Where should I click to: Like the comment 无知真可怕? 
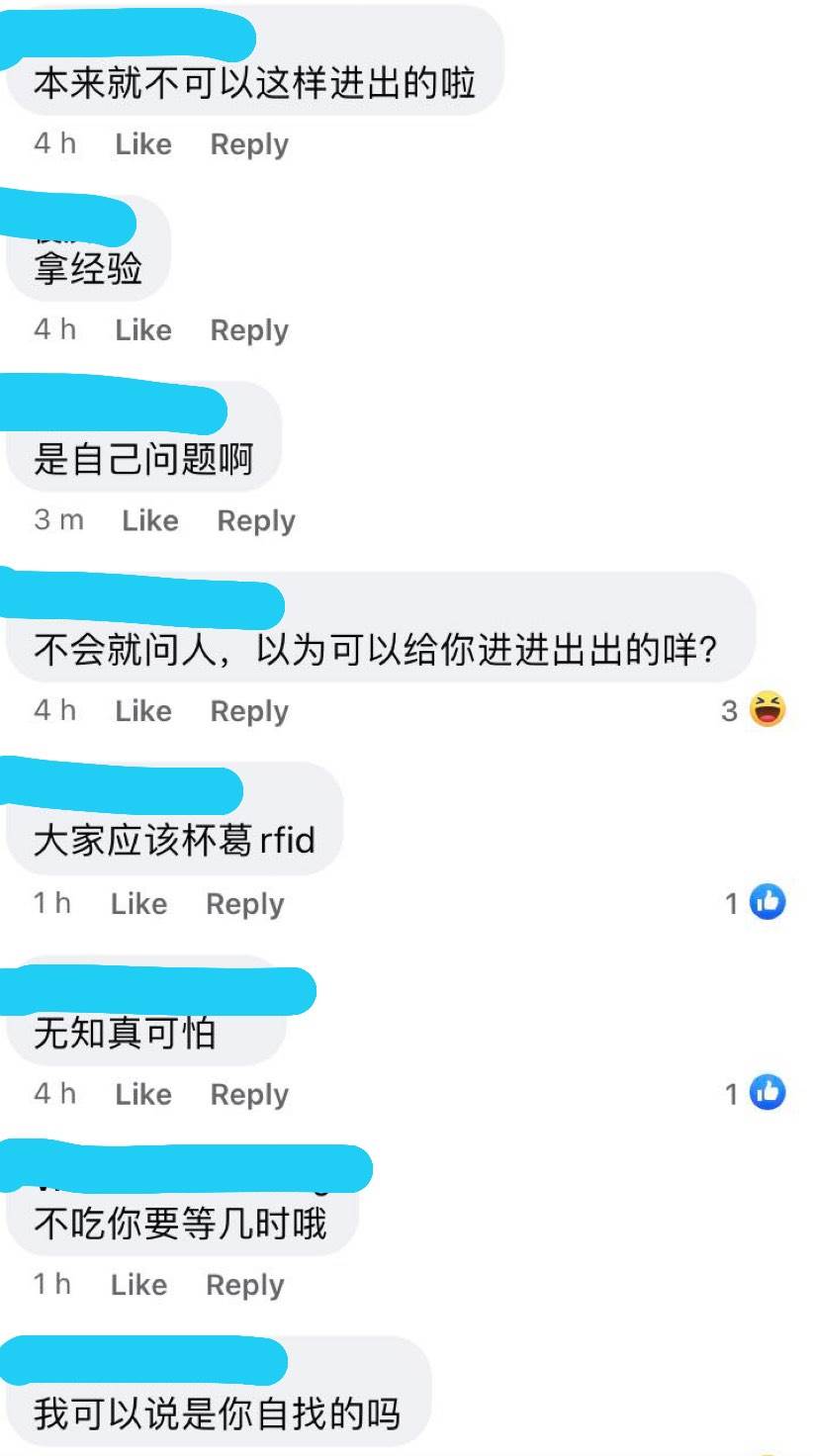[x=143, y=1094]
